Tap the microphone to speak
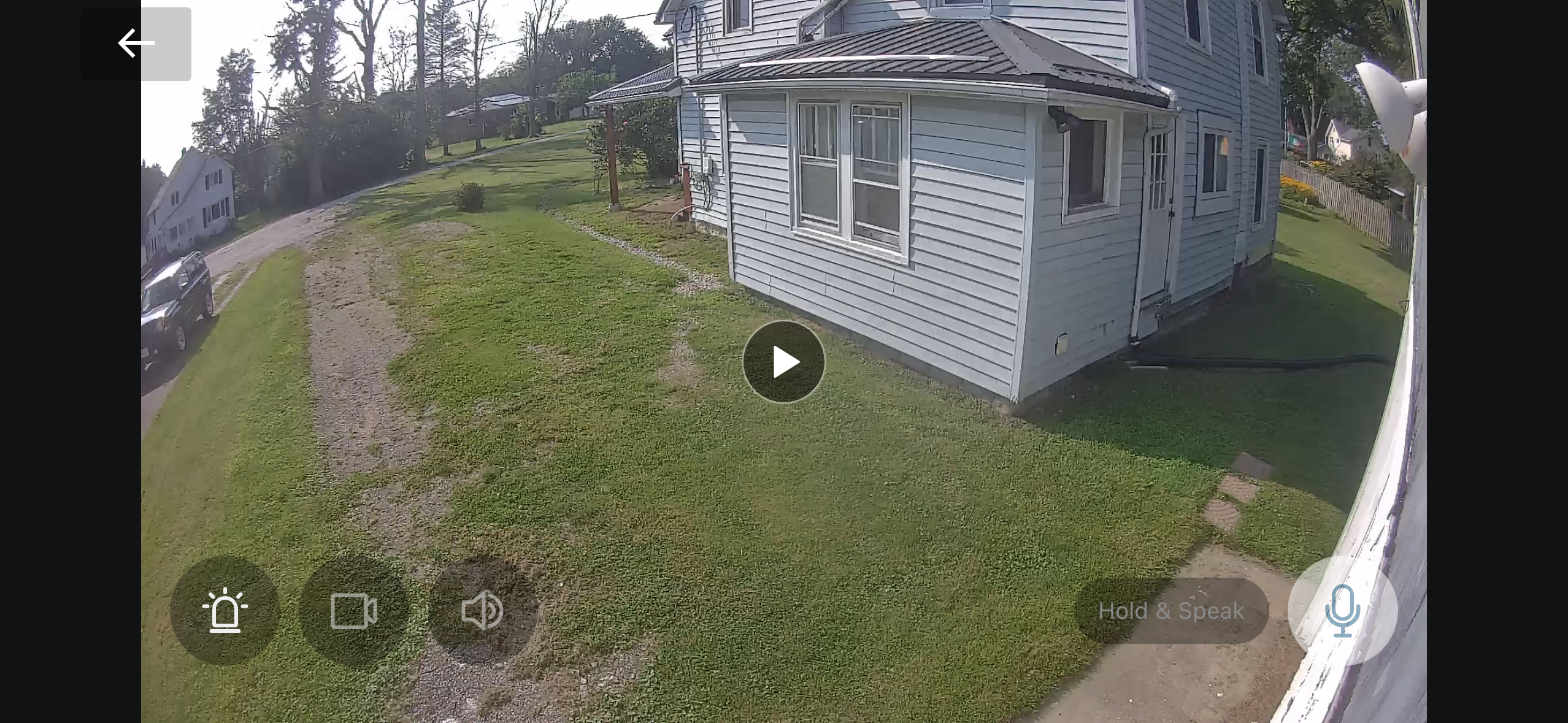 [1342, 610]
